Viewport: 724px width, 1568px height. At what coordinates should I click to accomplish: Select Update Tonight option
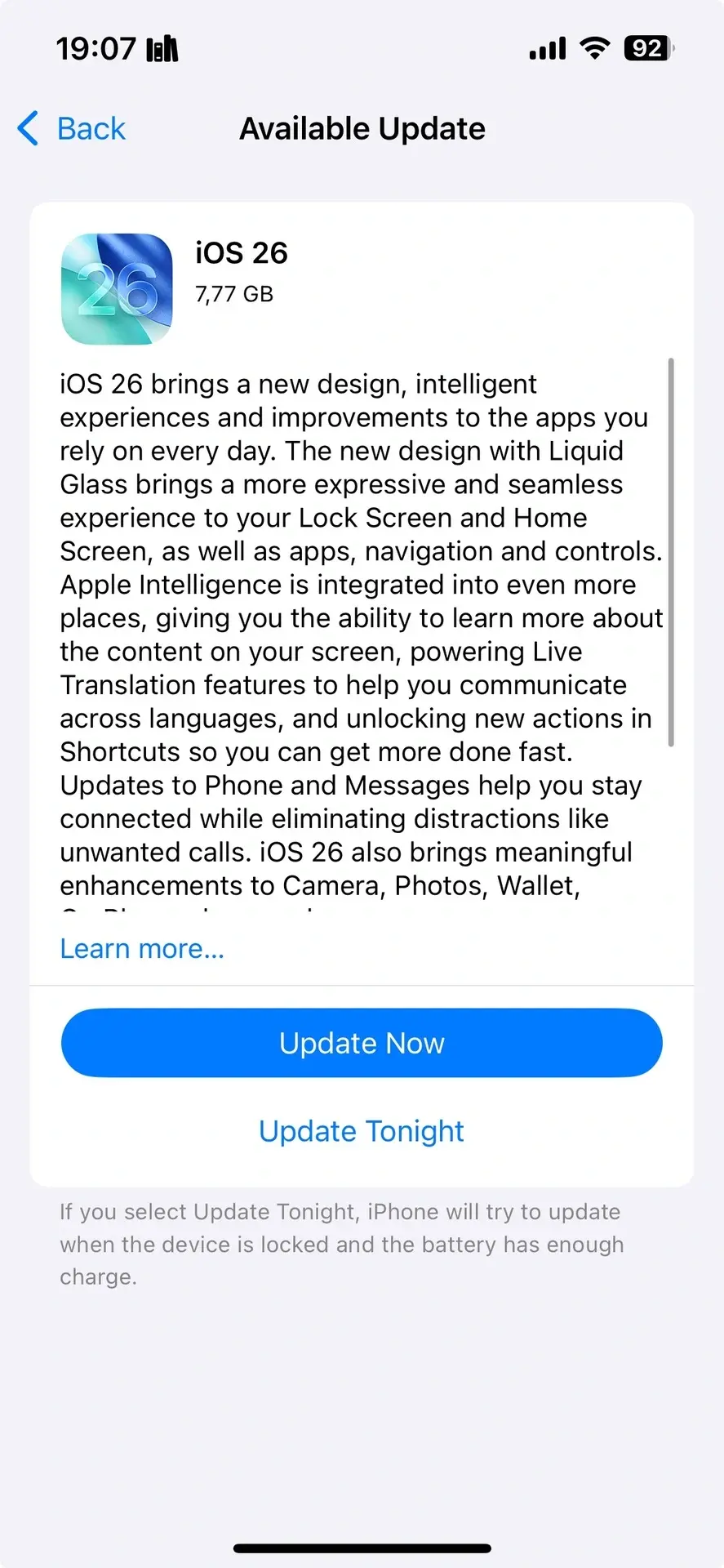(x=362, y=1131)
